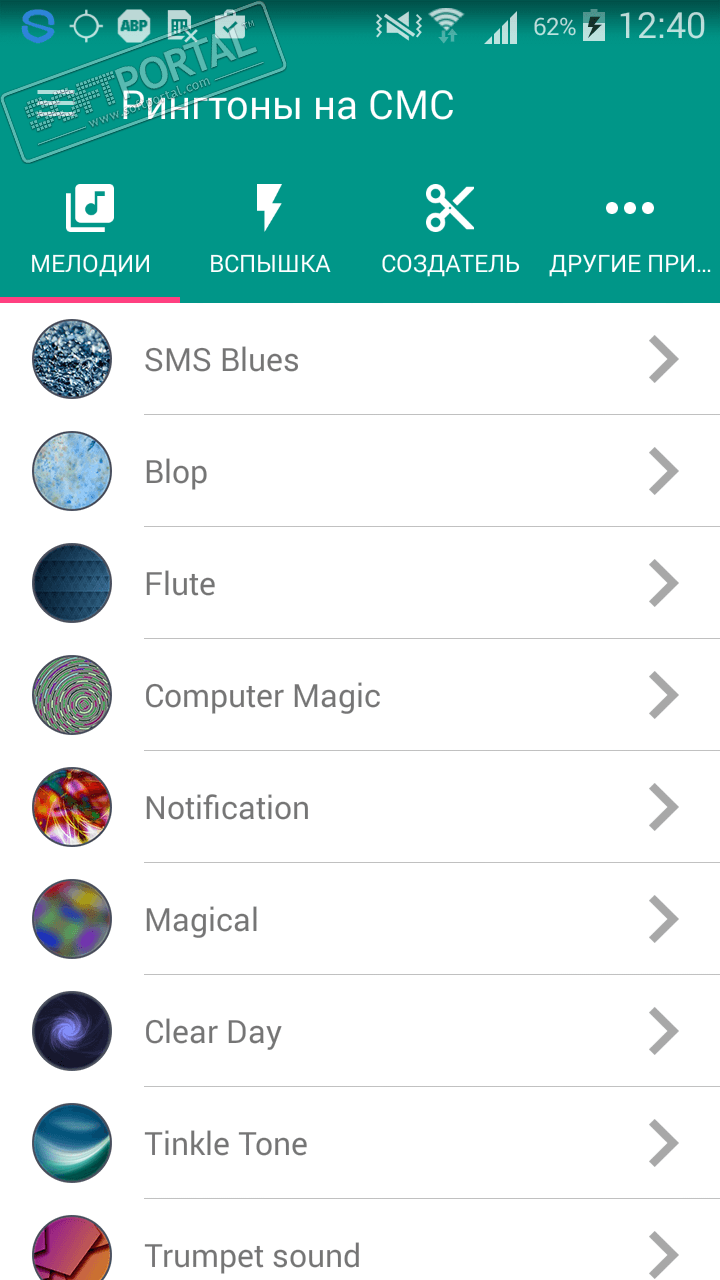Select the ДРУГИЕ ПРИ... tab
This screenshot has height=1280, width=720.
(x=630, y=231)
